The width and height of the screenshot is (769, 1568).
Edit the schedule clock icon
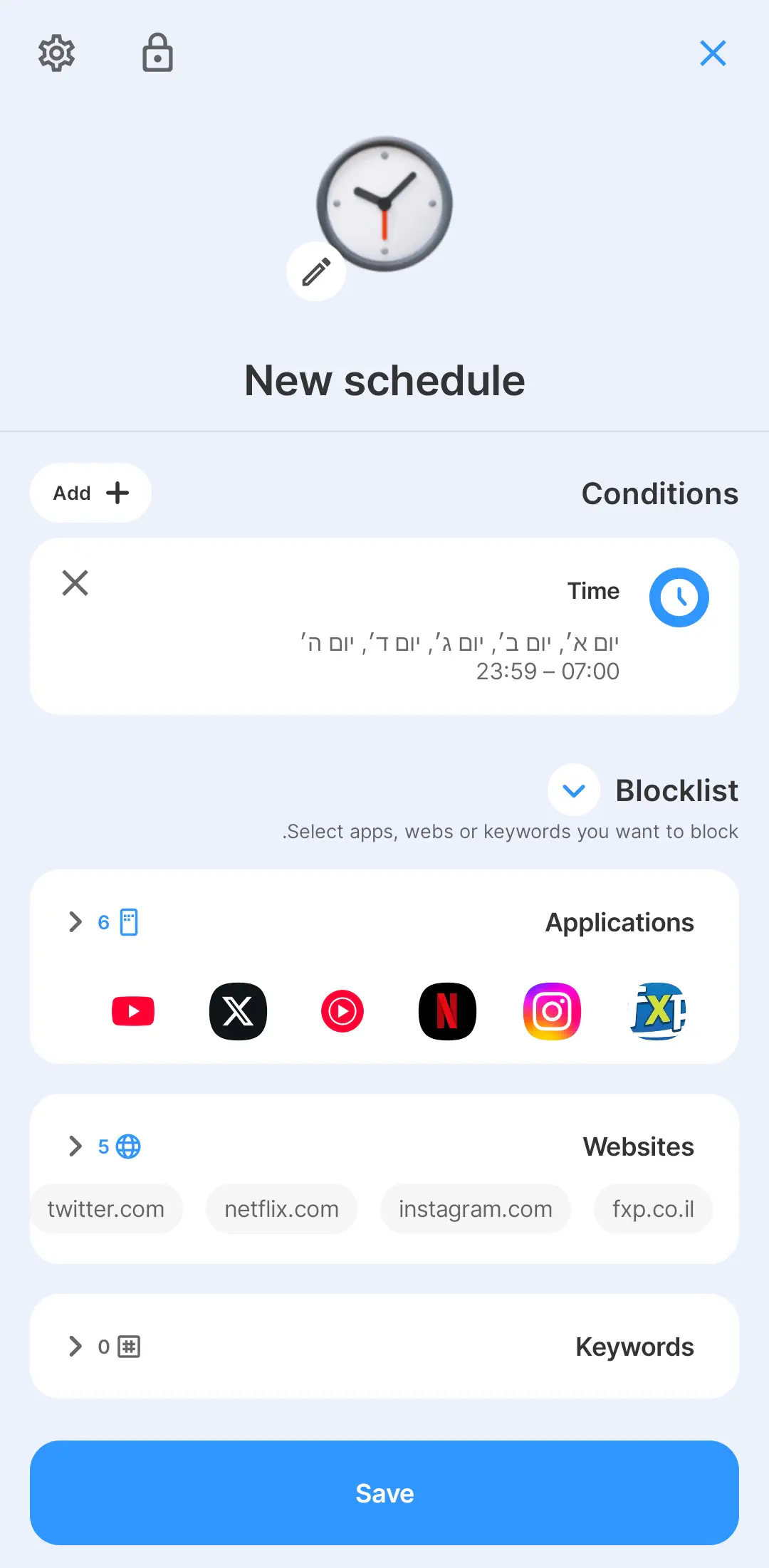316,272
